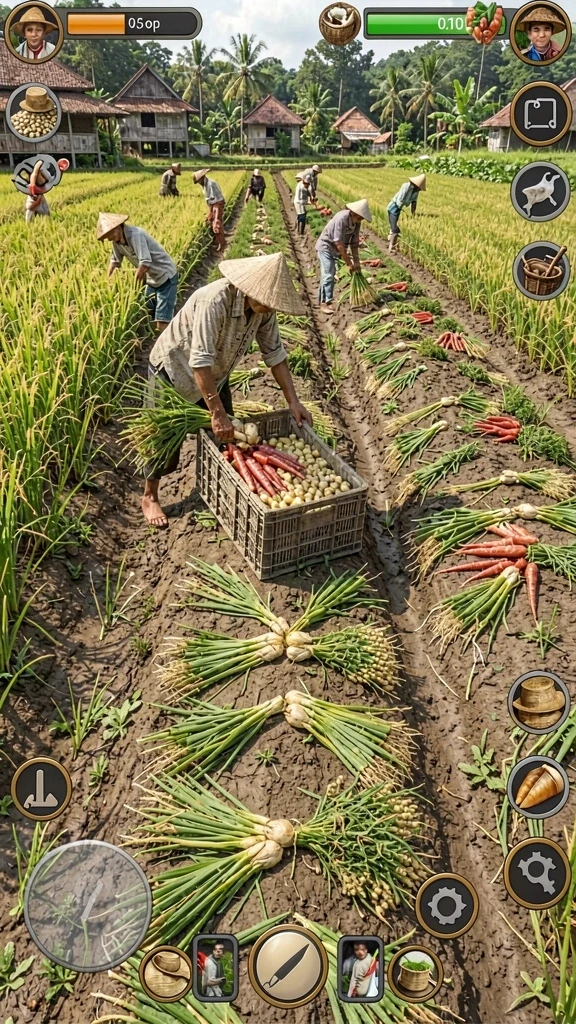Open the single gear settings button

point(447,905)
